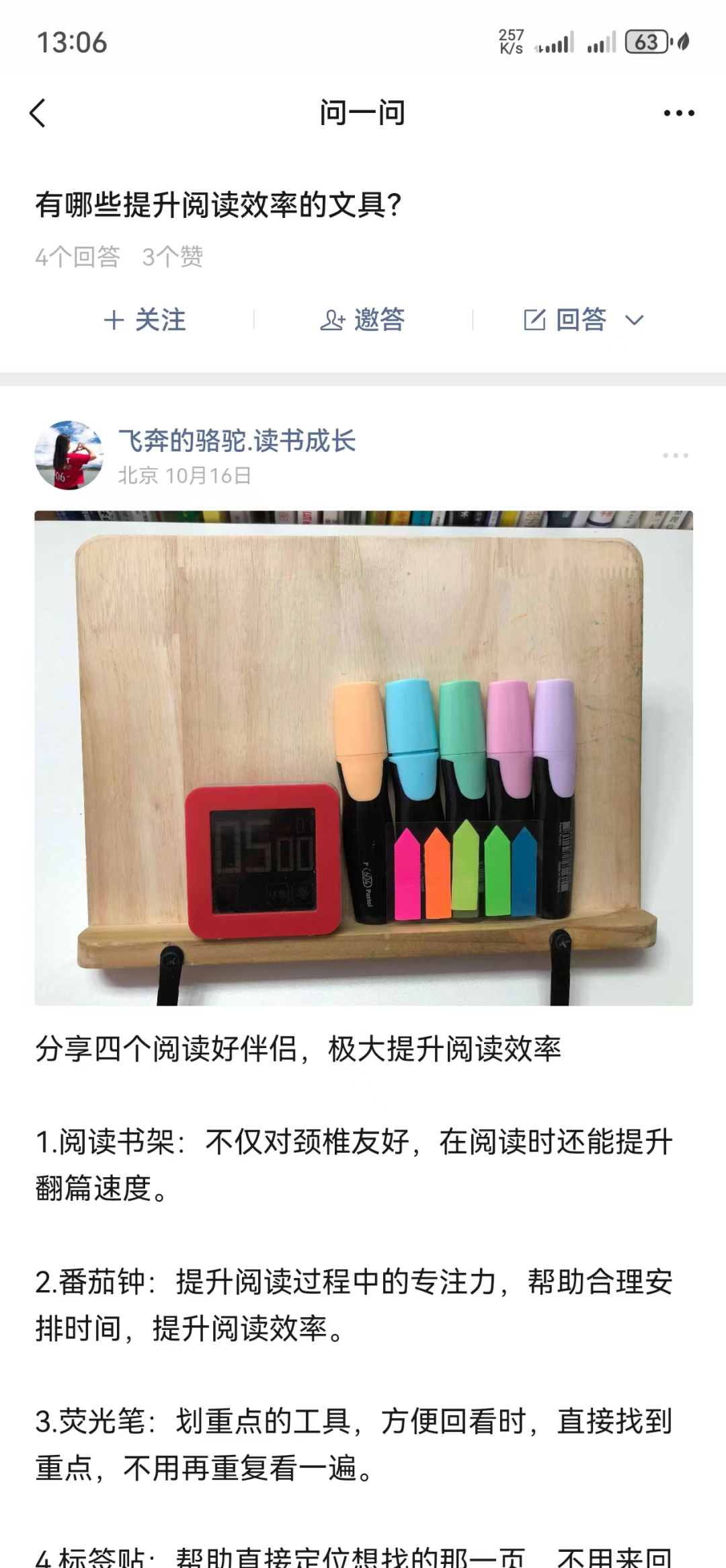This screenshot has height=1568, width=726.
Task: Open the overflow menu in the top bar
Action: (x=678, y=113)
